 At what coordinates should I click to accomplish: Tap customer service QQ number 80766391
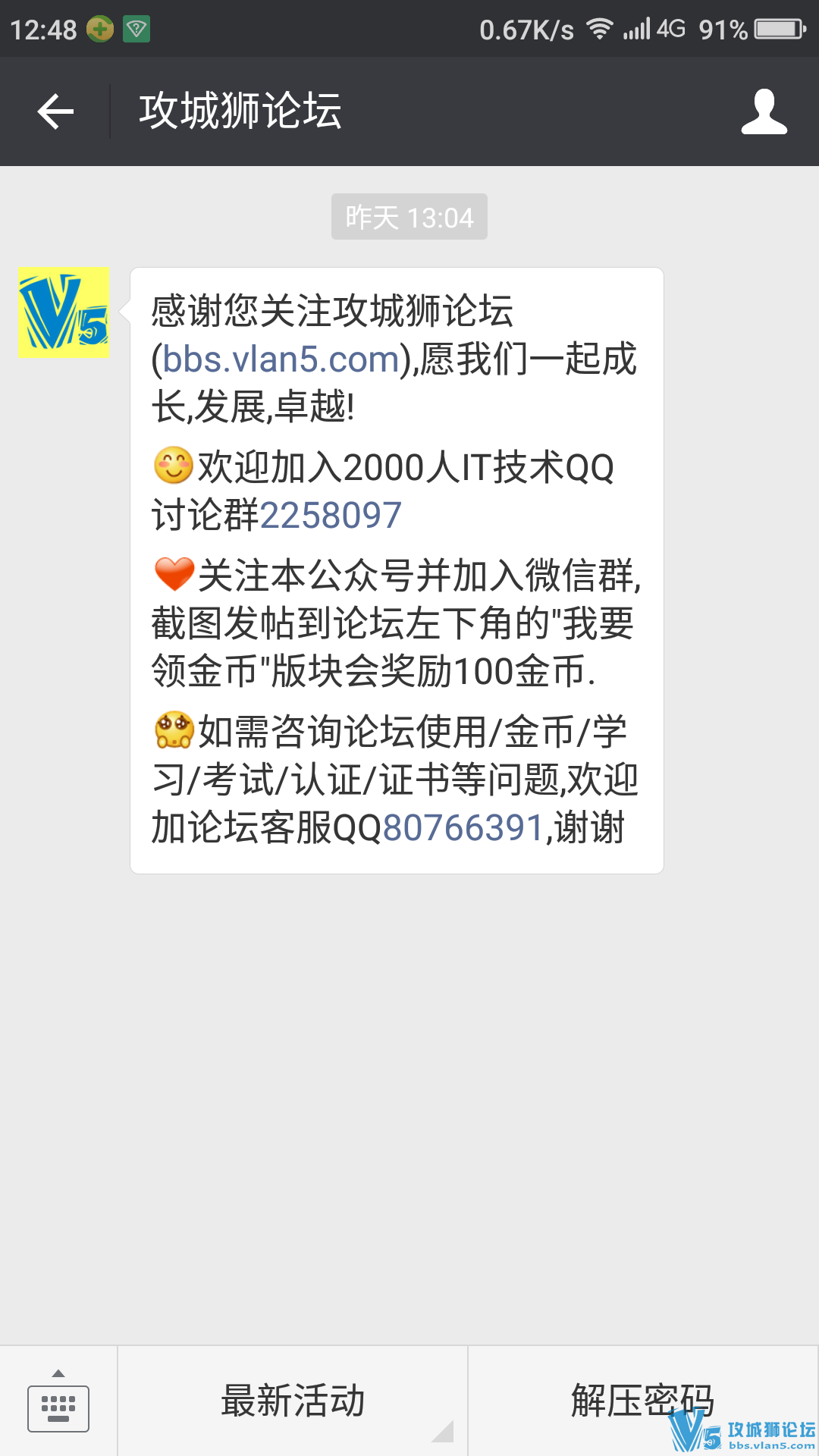point(463,827)
